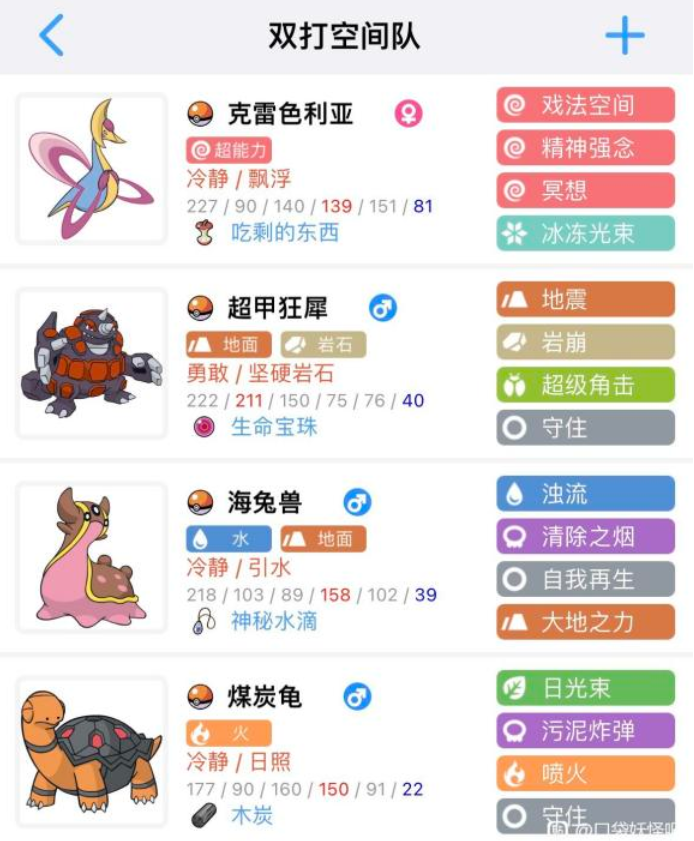Image resolution: width=694 pixels, height=841 pixels.
Task: Tap the 喷火 move chip
Action: click(x=586, y=773)
